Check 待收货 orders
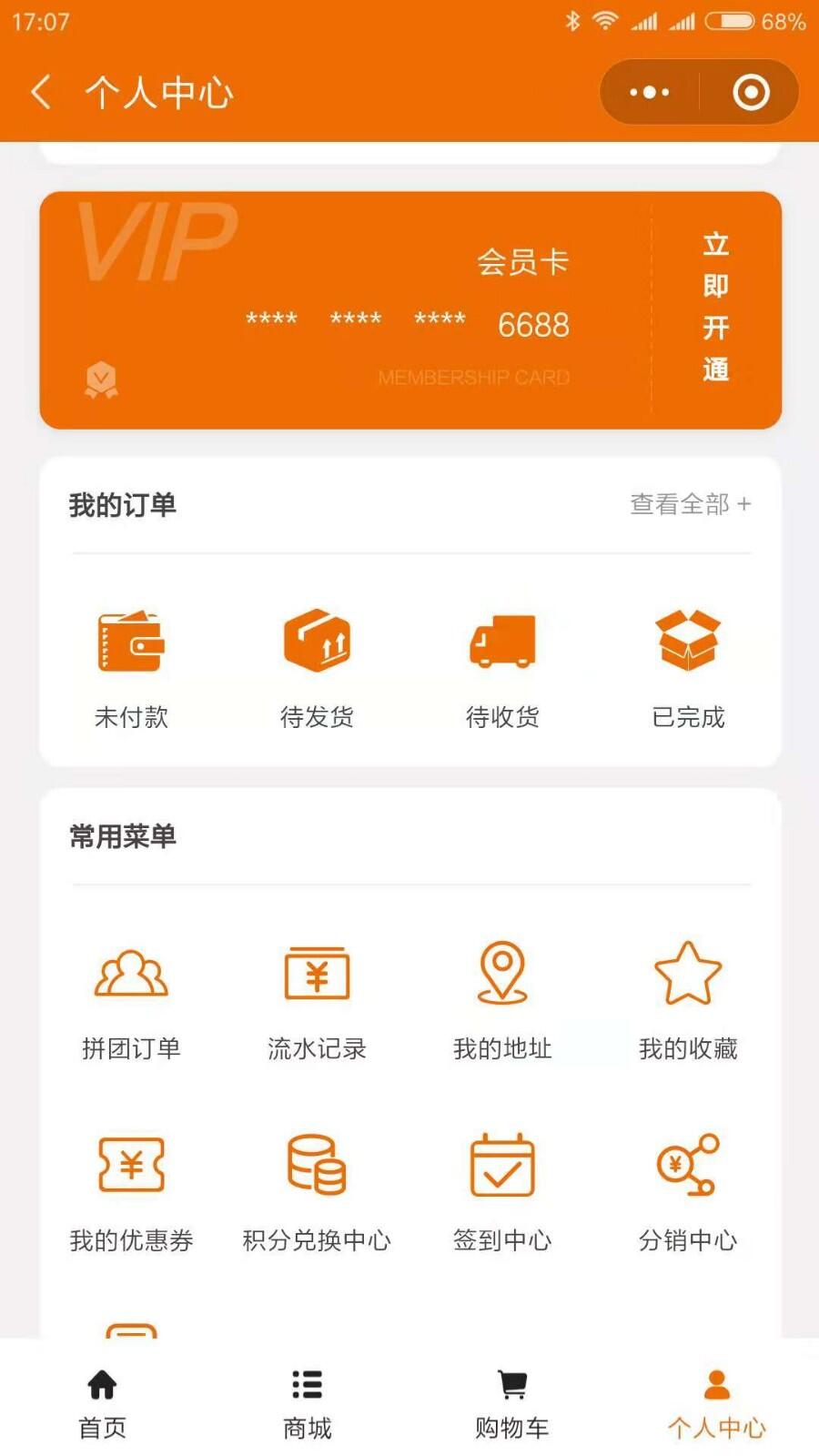Viewport: 819px width, 1456px height. click(x=502, y=669)
